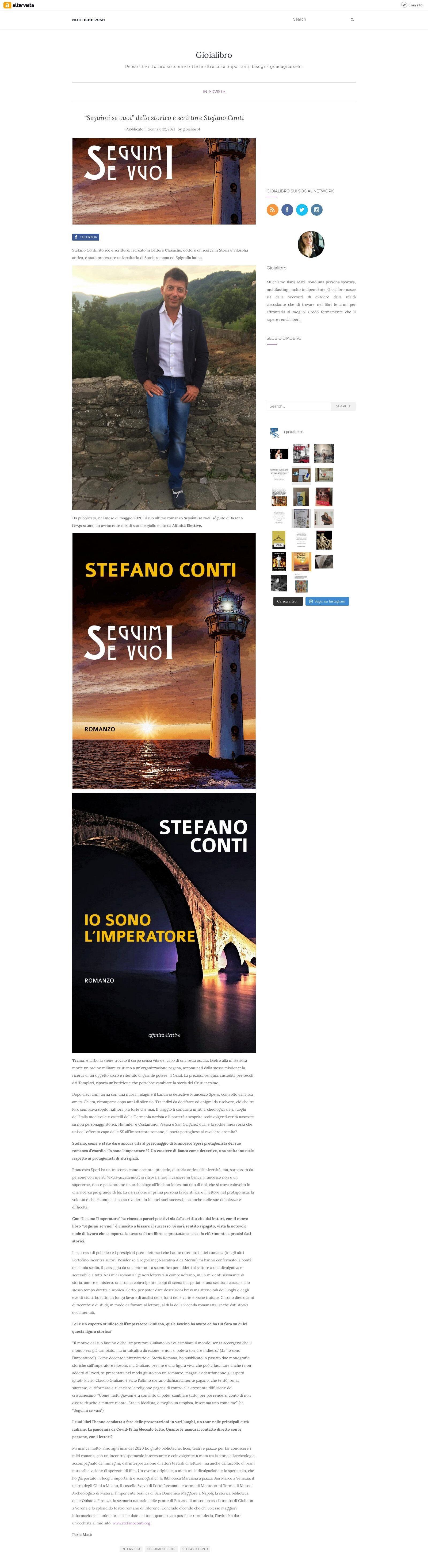The height and width of the screenshot is (1568, 428).
Task: Go to the Gioialibro home title
Action: coord(214,55)
